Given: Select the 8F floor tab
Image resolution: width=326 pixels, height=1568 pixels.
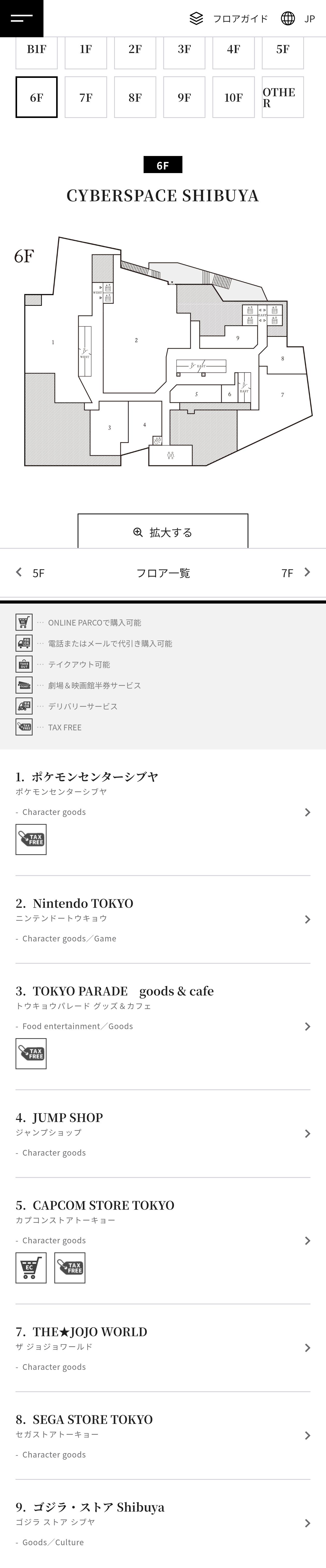Looking at the screenshot, I should (x=135, y=97).
